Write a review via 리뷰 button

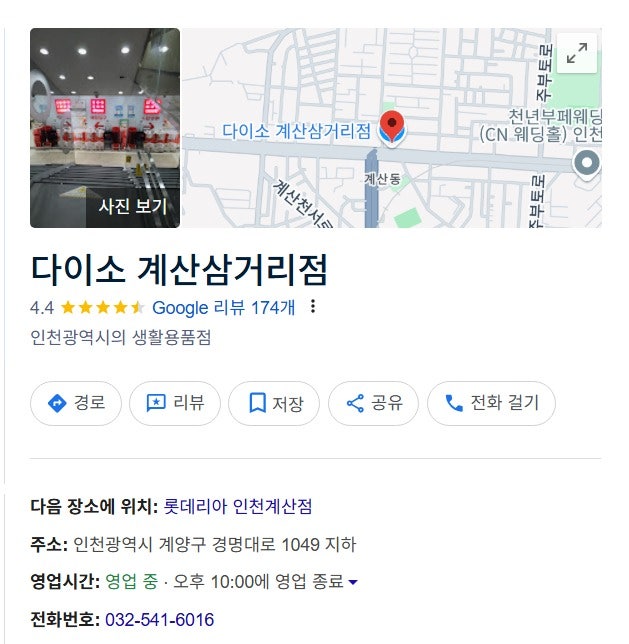175,403
